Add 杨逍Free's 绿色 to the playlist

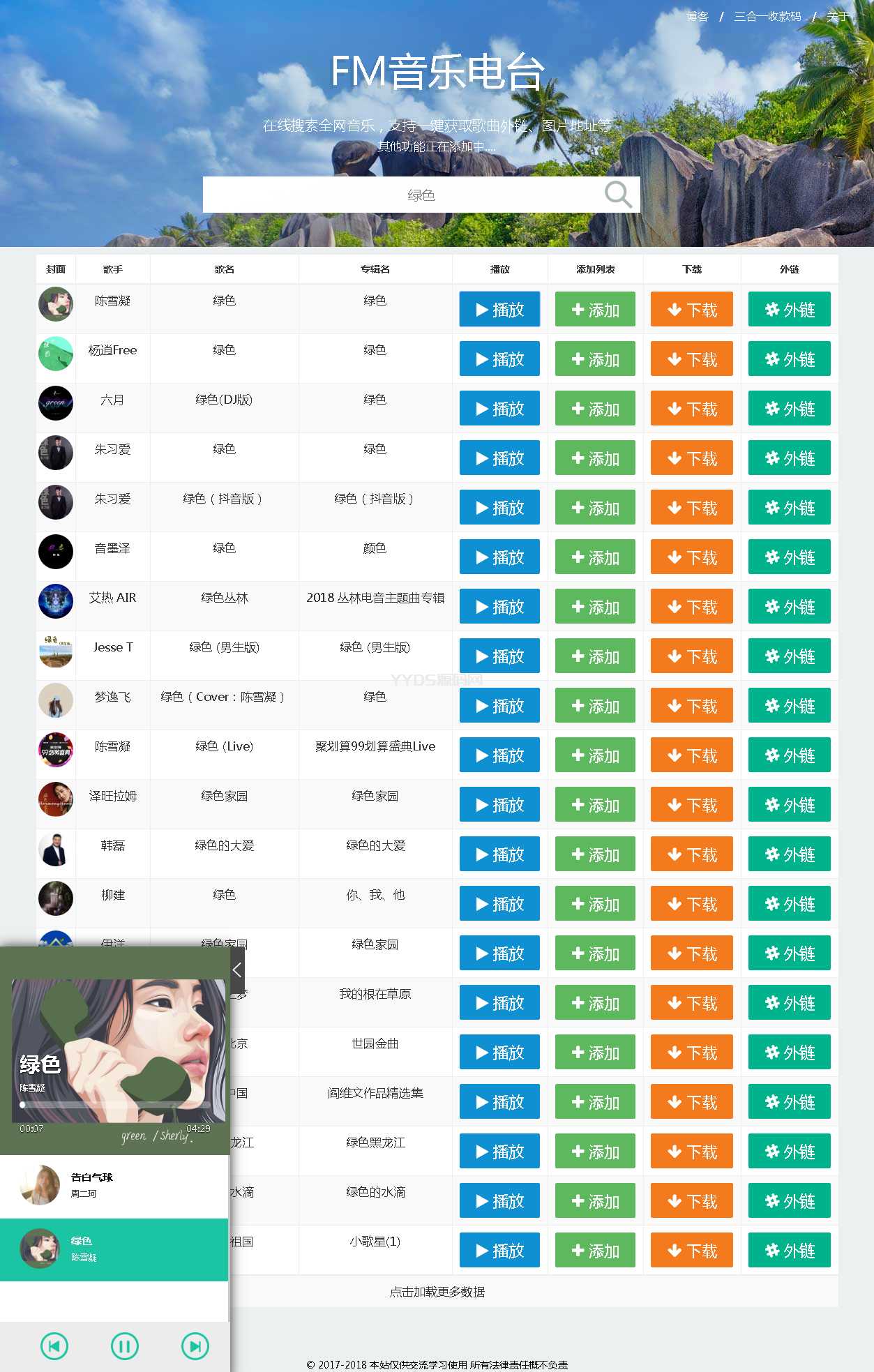point(595,359)
